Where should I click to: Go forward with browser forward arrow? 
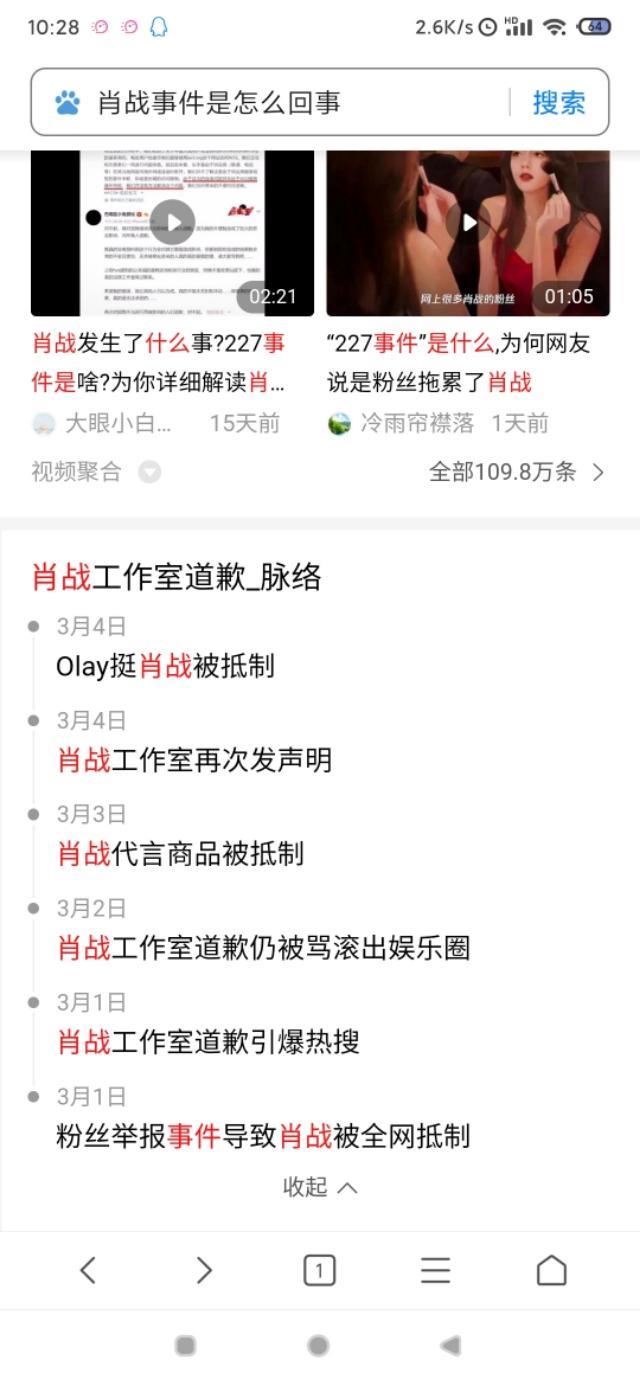[204, 1270]
